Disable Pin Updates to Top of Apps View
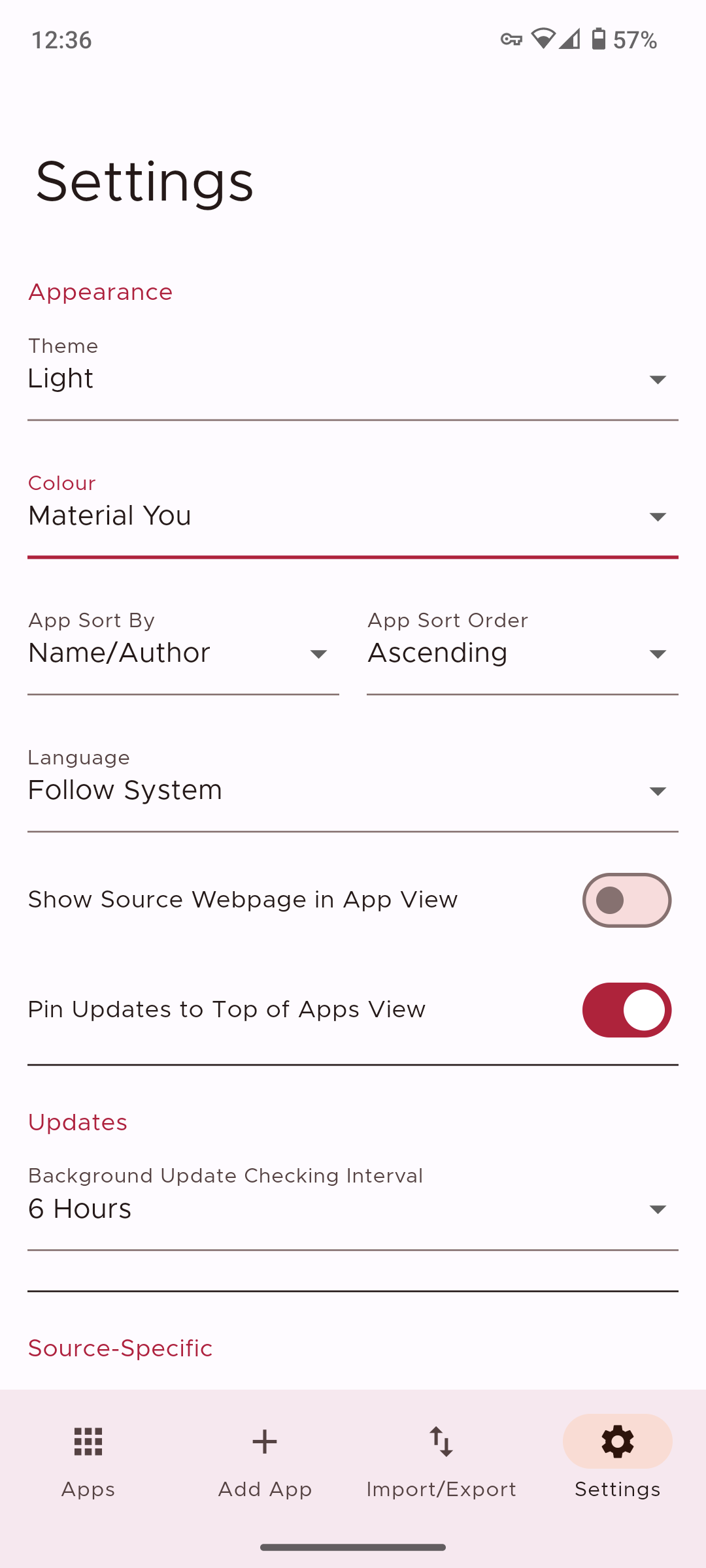 tap(626, 1010)
